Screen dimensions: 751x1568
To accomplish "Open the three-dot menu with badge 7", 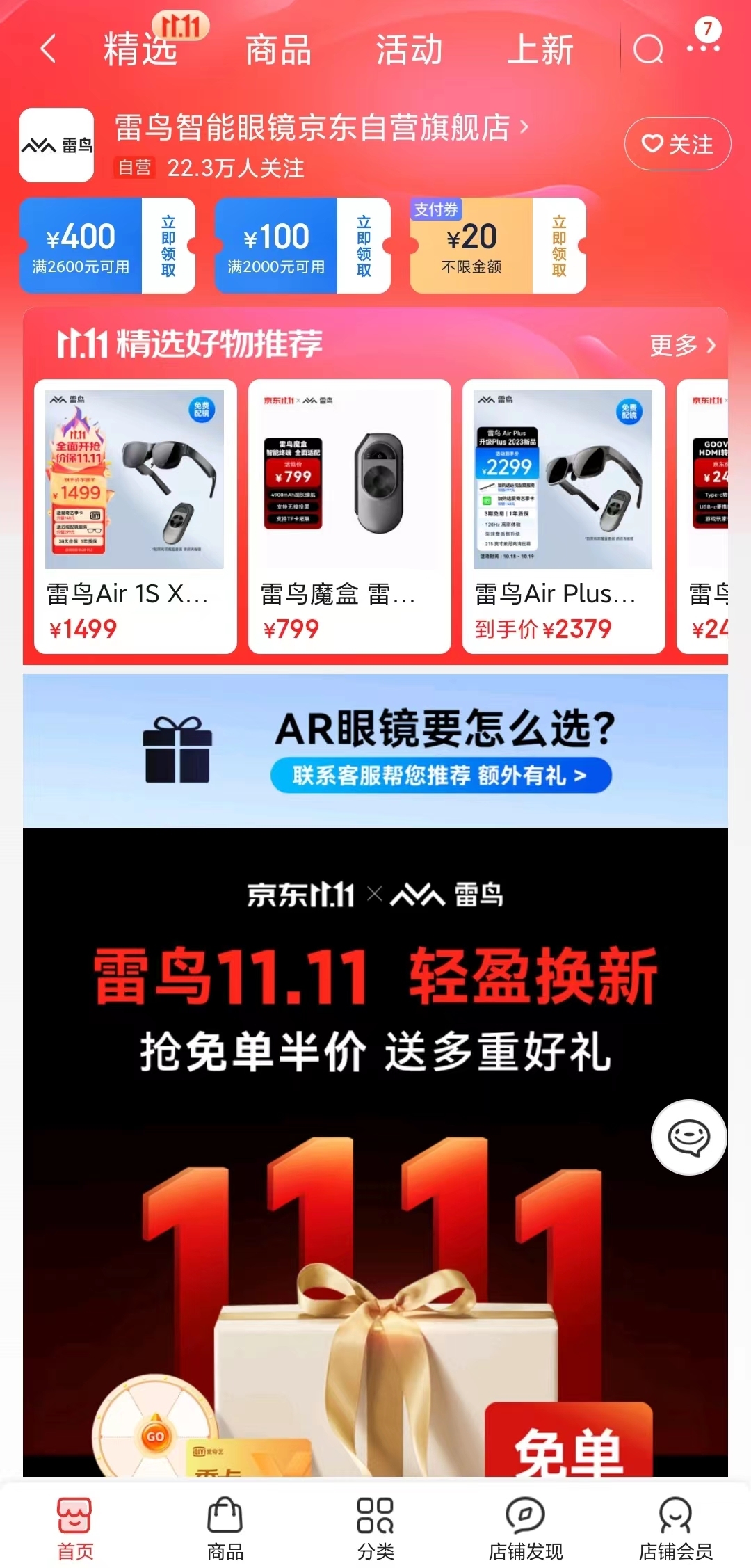I will (703, 47).
